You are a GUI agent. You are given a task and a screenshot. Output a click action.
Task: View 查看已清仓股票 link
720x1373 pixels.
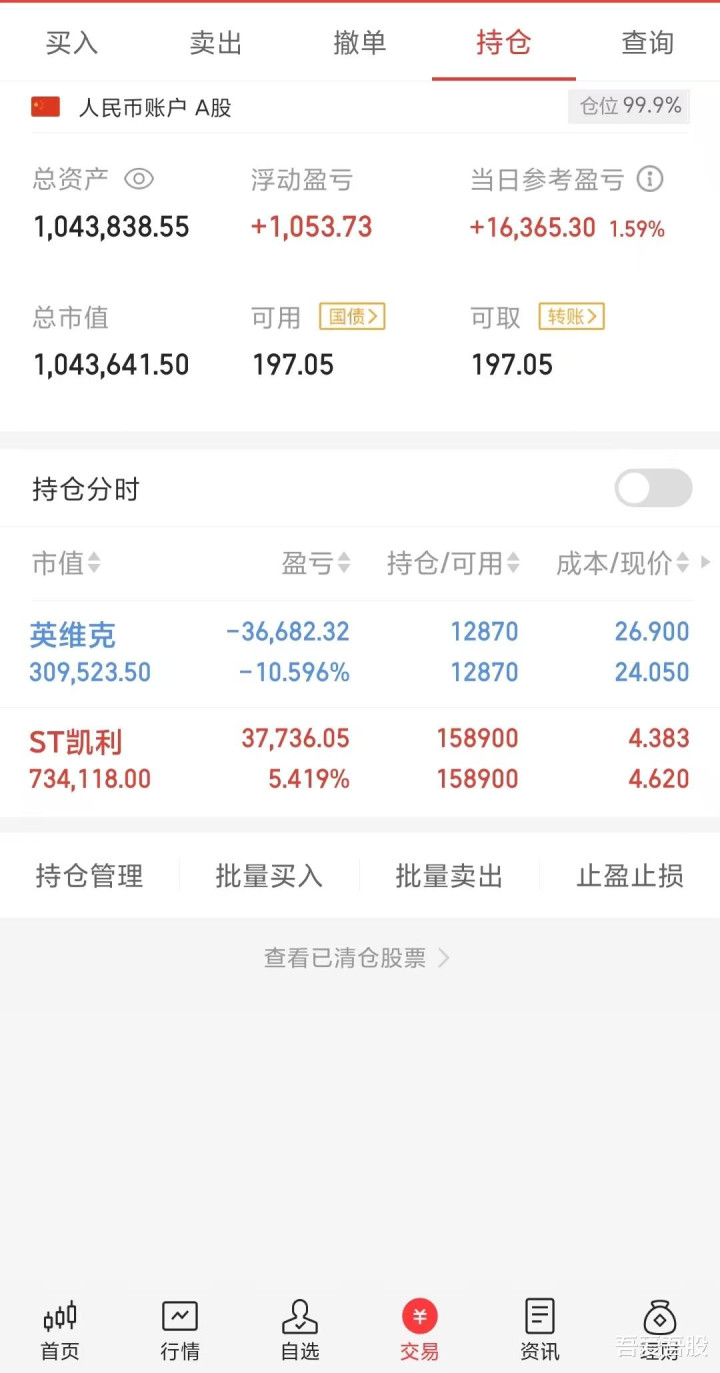pyautogui.click(x=357, y=958)
